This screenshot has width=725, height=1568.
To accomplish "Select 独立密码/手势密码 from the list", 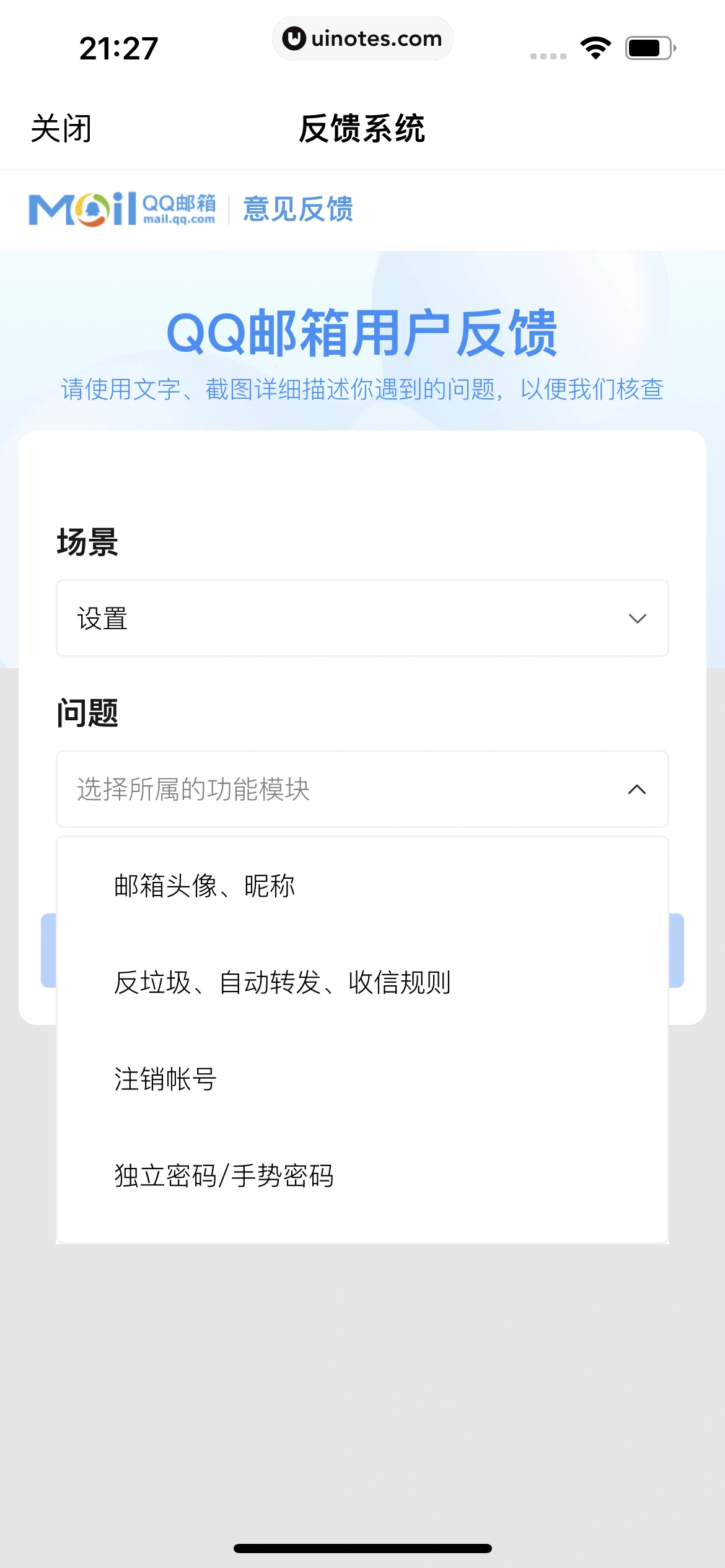I will tap(224, 1175).
